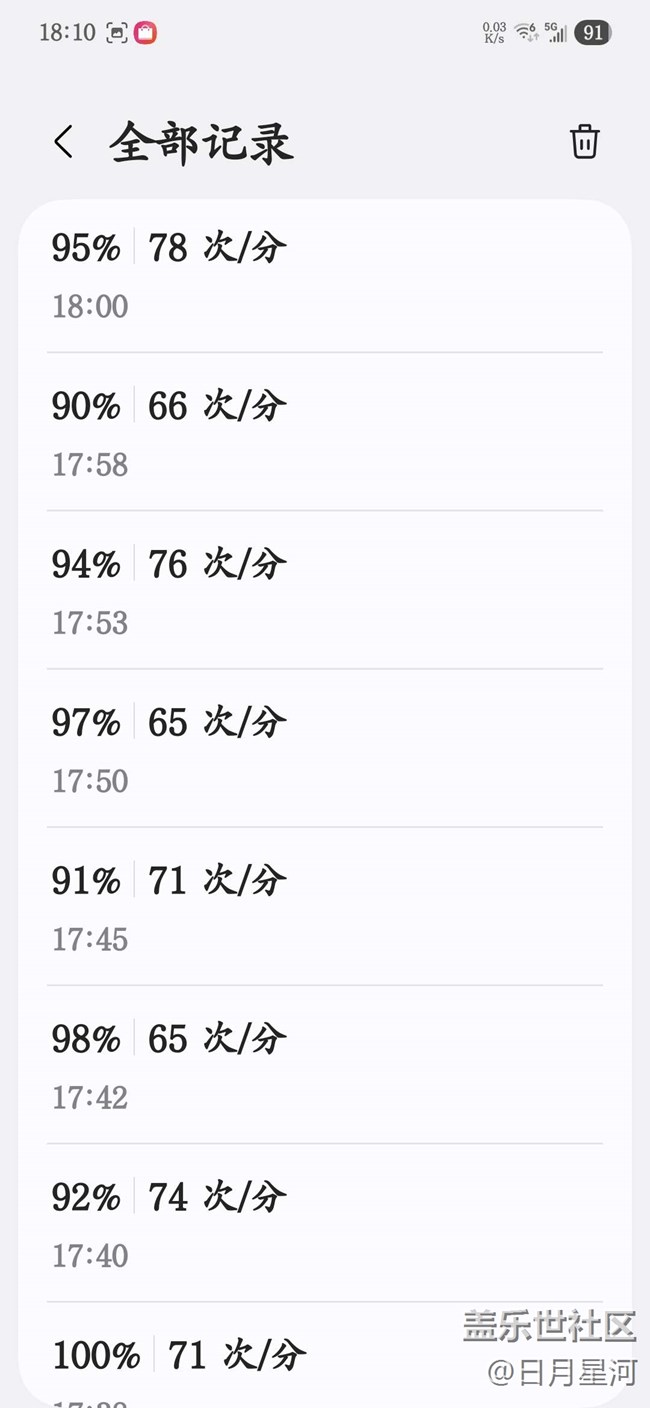
Task: Go back from 全部记录 page
Action: click(x=64, y=142)
